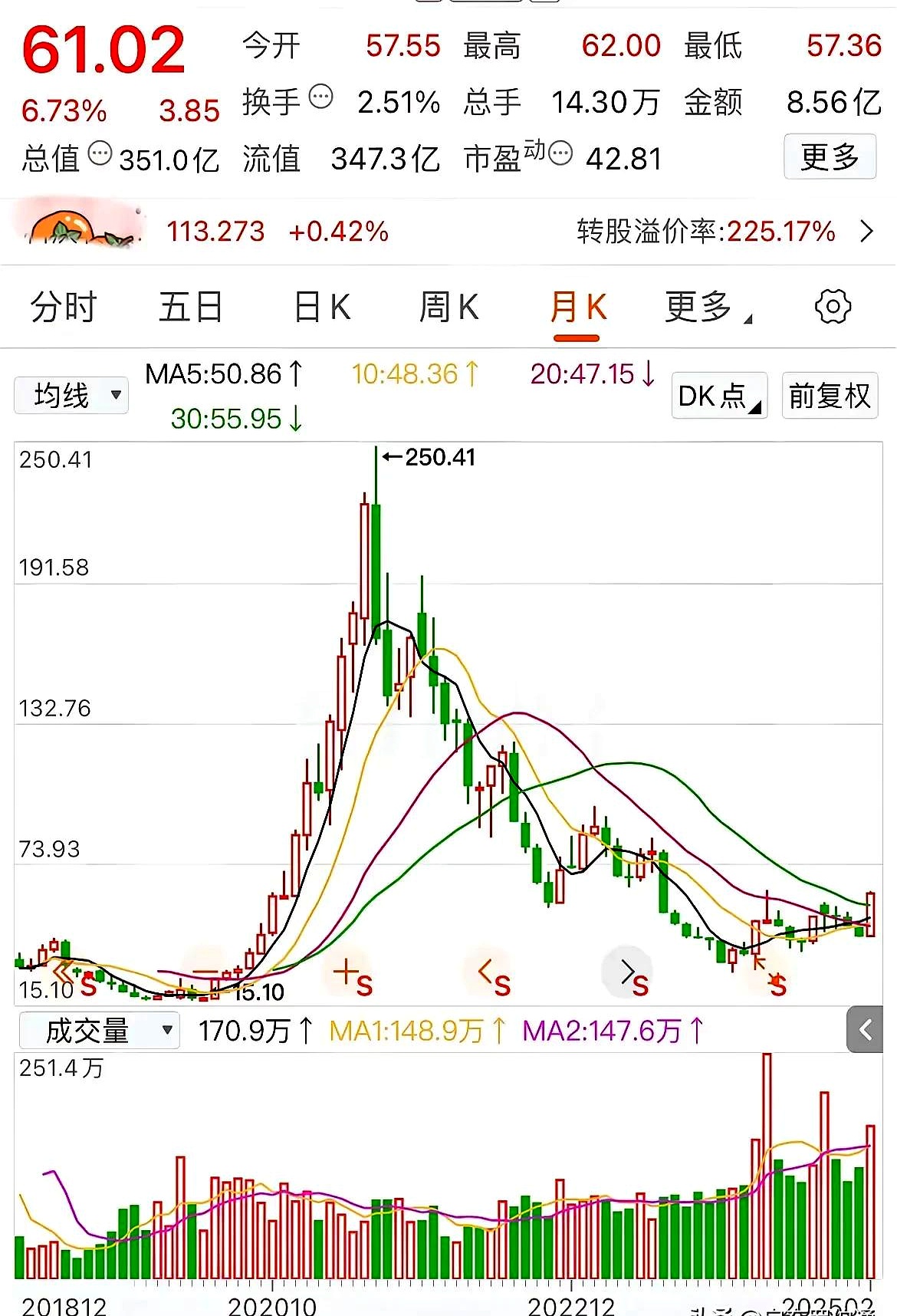Image resolution: width=897 pixels, height=1316 pixels.
Task: Open the chart settings gear icon
Action: (832, 305)
